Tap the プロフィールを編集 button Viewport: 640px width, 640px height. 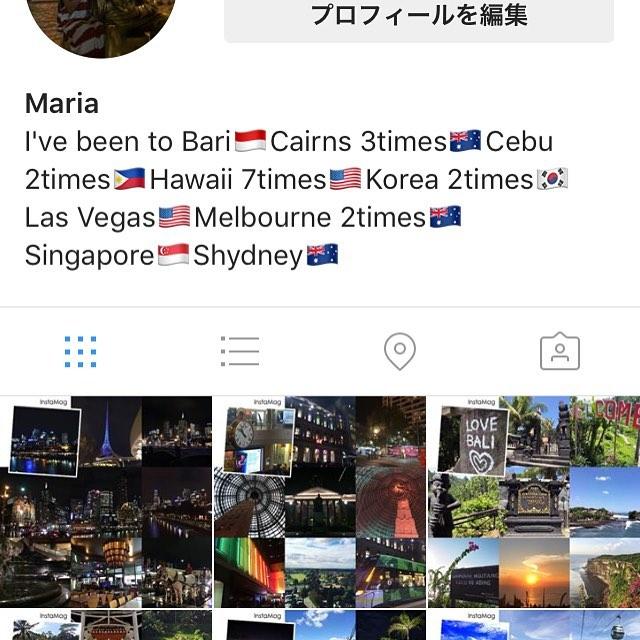pos(418,17)
